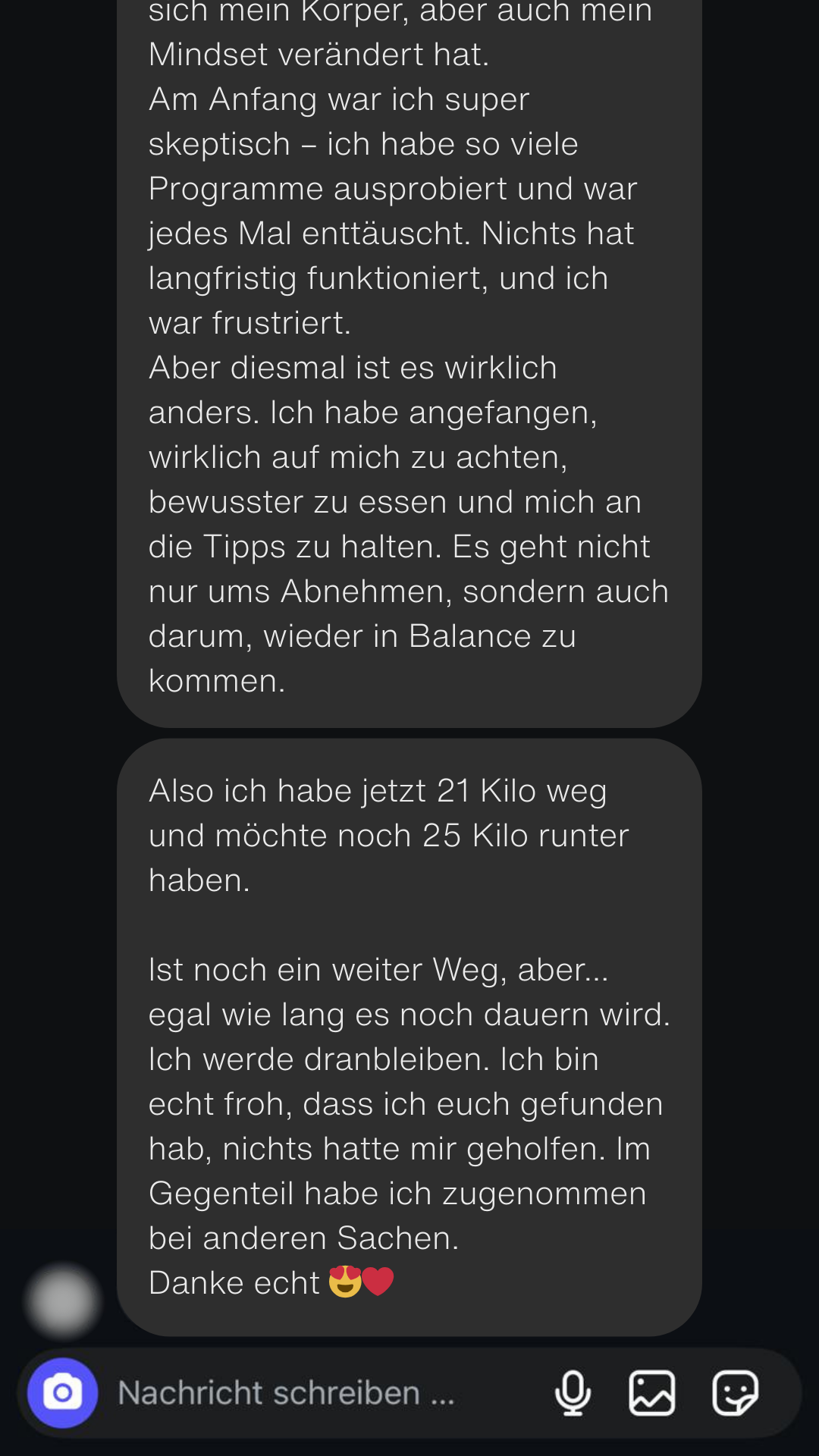Open the camera from the message bar
The width and height of the screenshot is (819, 1456).
[62, 1392]
